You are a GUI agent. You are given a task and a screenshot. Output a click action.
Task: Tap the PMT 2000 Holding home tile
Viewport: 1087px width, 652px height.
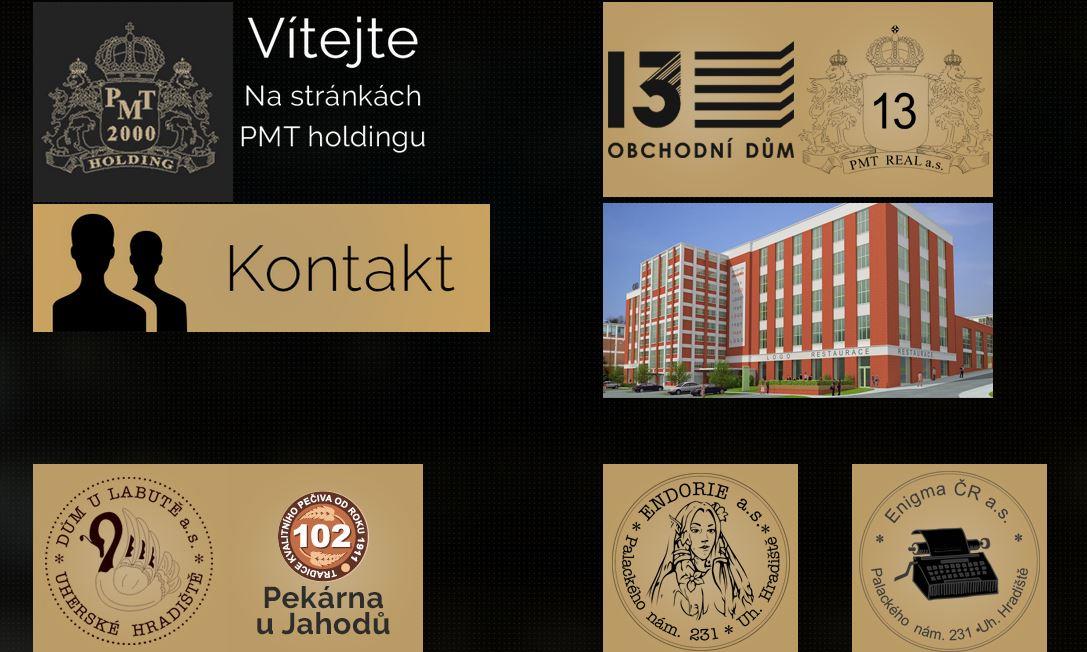[x=133, y=102]
